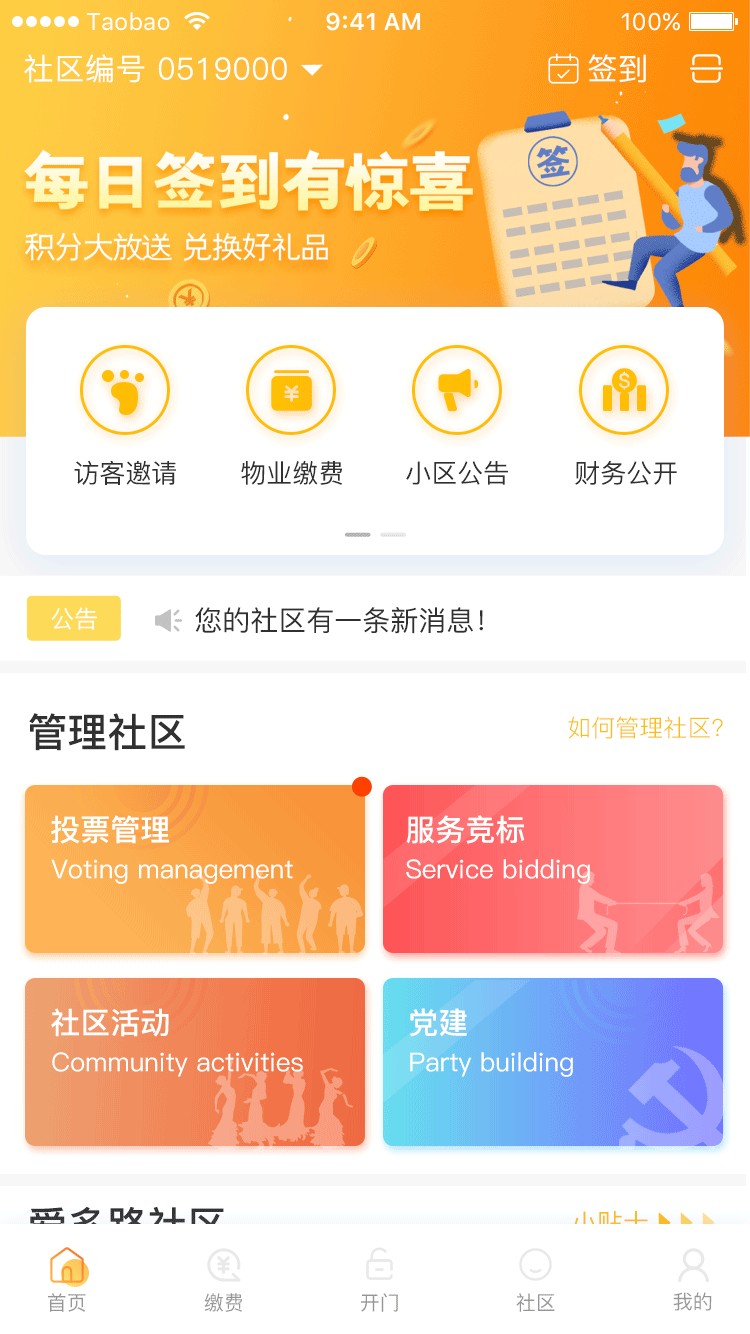Switch to the 社区 community tab
This screenshot has width=750, height=1334.
535,1280
